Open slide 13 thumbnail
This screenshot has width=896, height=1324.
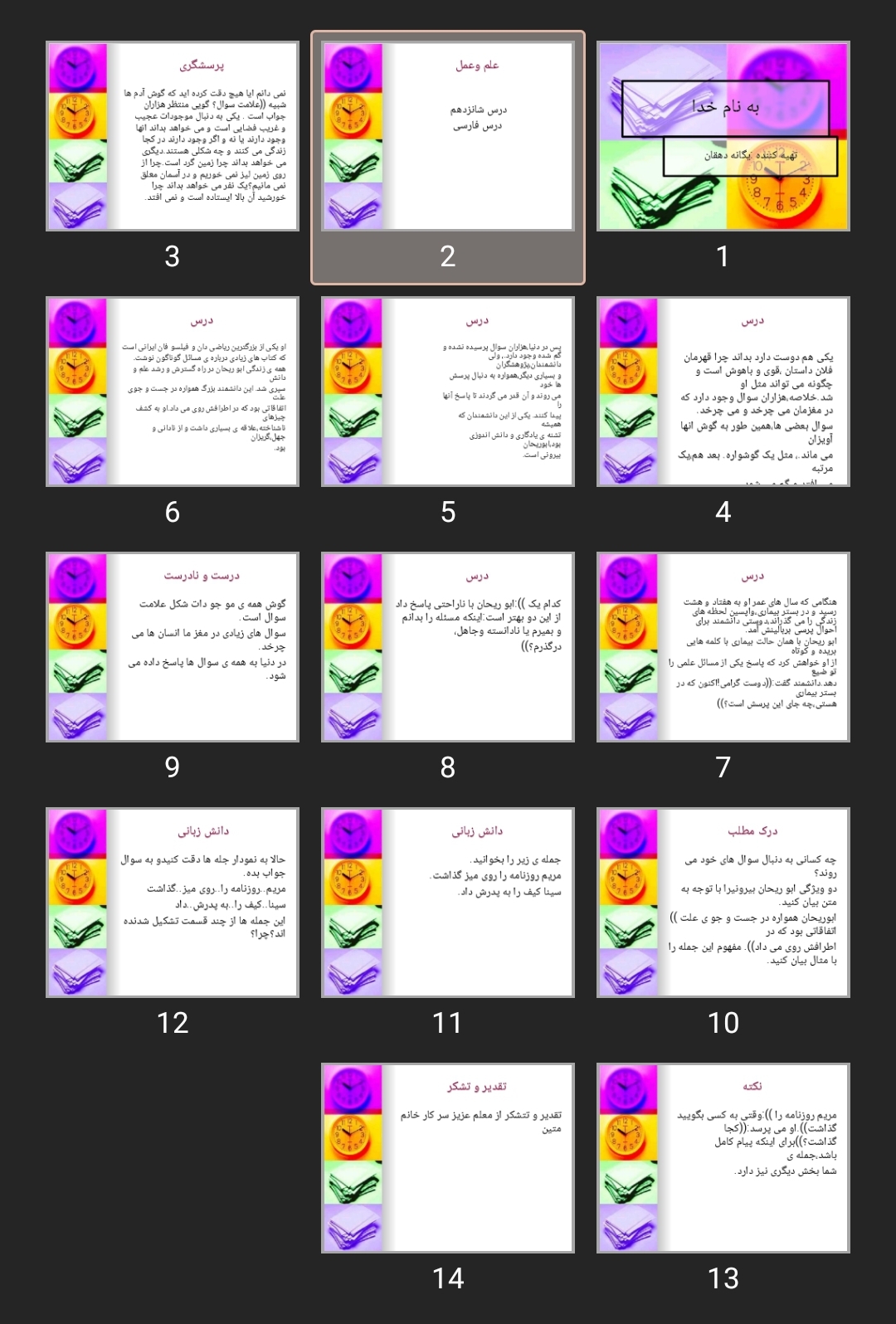pyautogui.click(x=723, y=1158)
